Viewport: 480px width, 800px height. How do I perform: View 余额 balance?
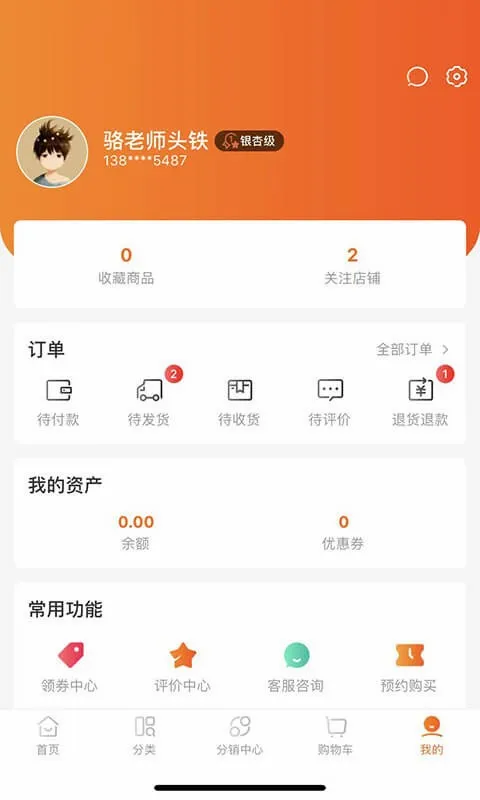pos(136,532)
